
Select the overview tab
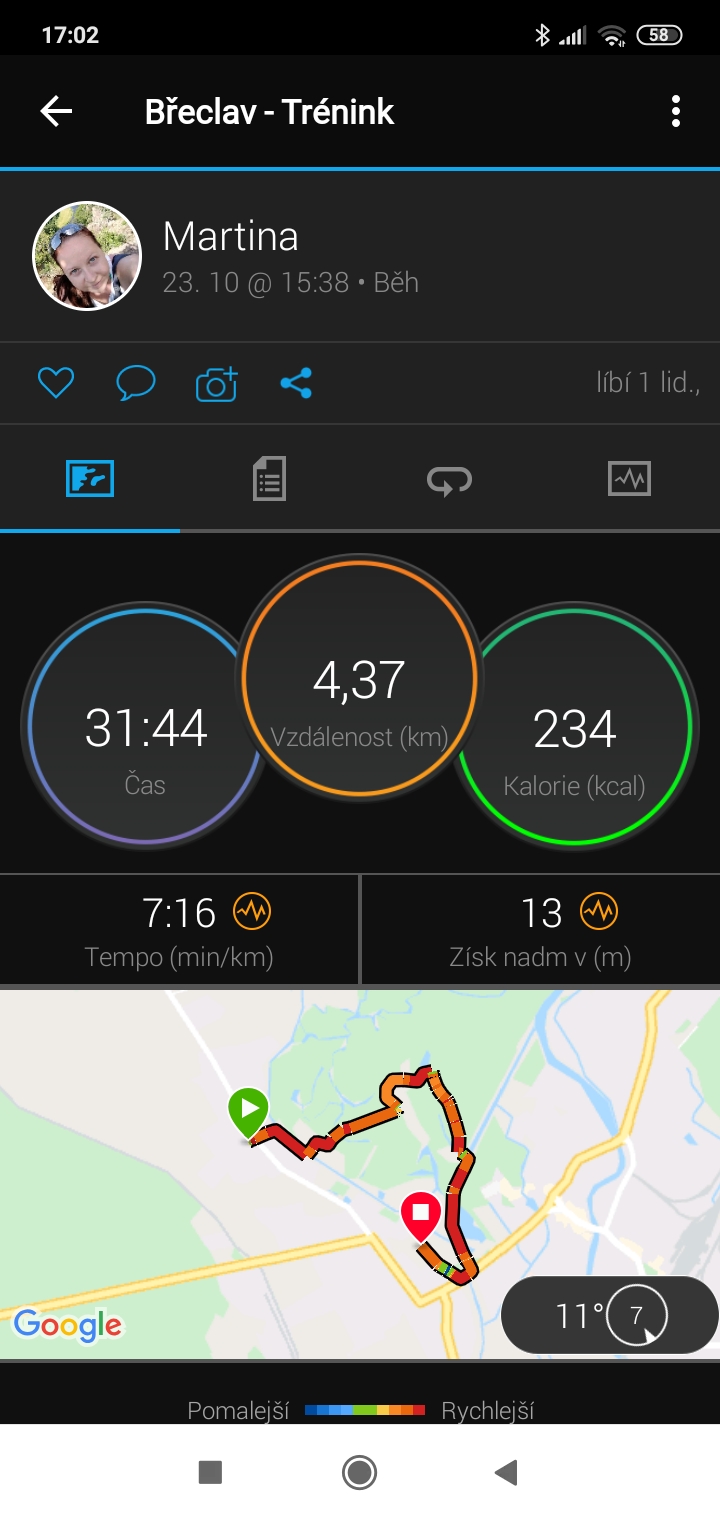tap(90, 478)
